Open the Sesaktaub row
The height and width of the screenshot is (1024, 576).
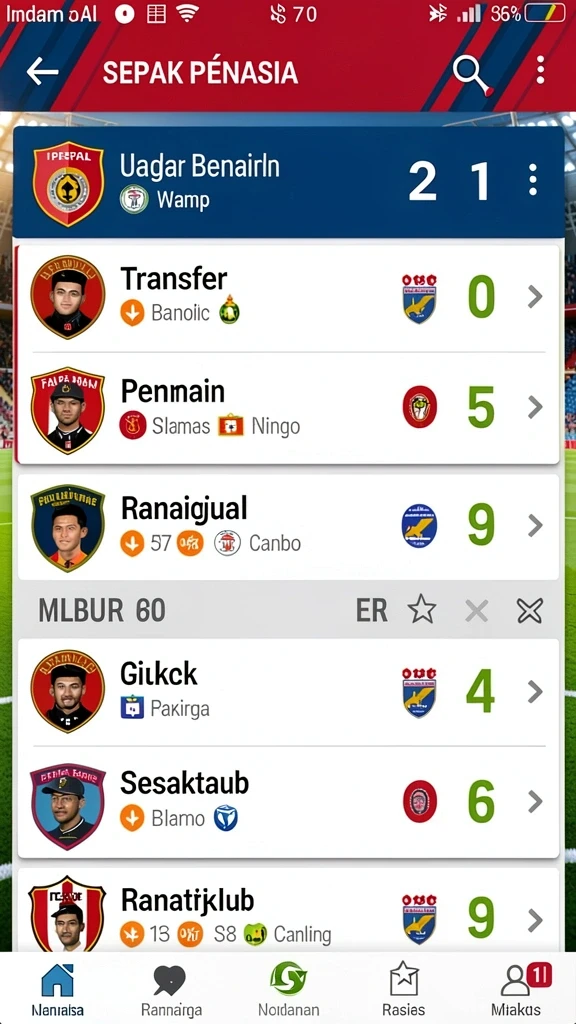pyautogui.click(x=288, y=802)
